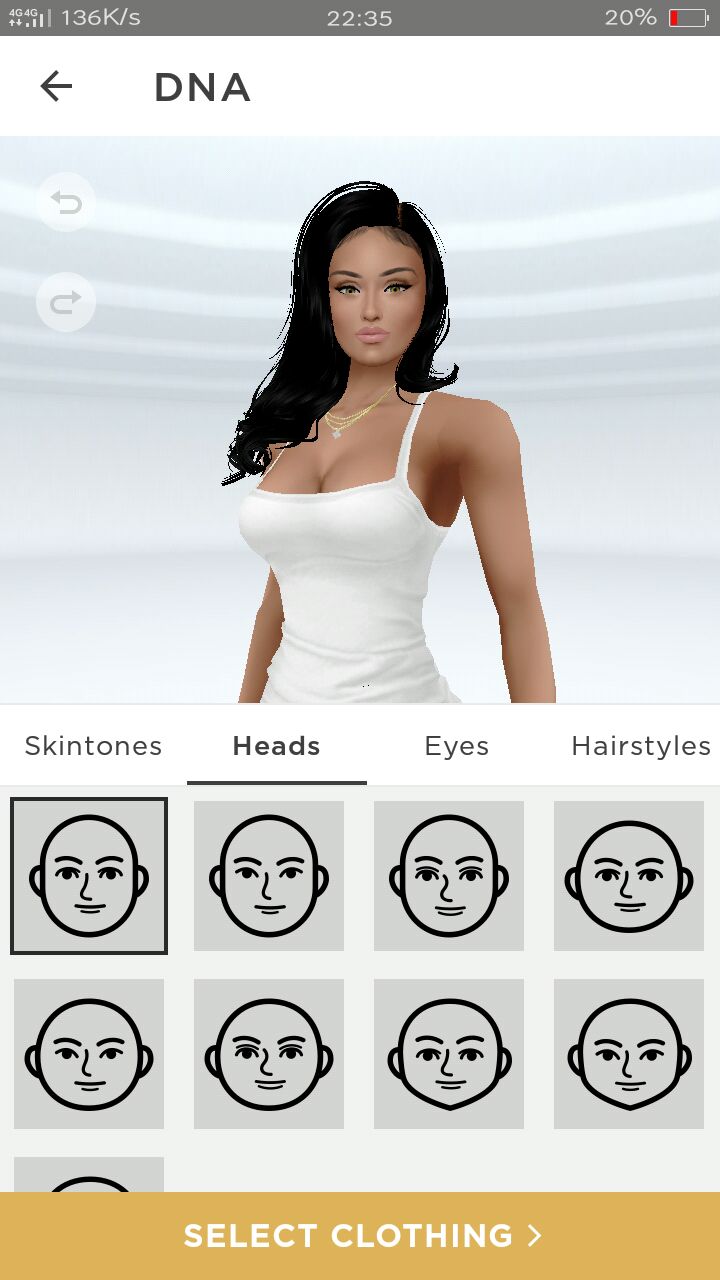The width and height of the screenshot is (720, 1280).
Task: Switch to the Skintones tab
Action: click(93, 746)
